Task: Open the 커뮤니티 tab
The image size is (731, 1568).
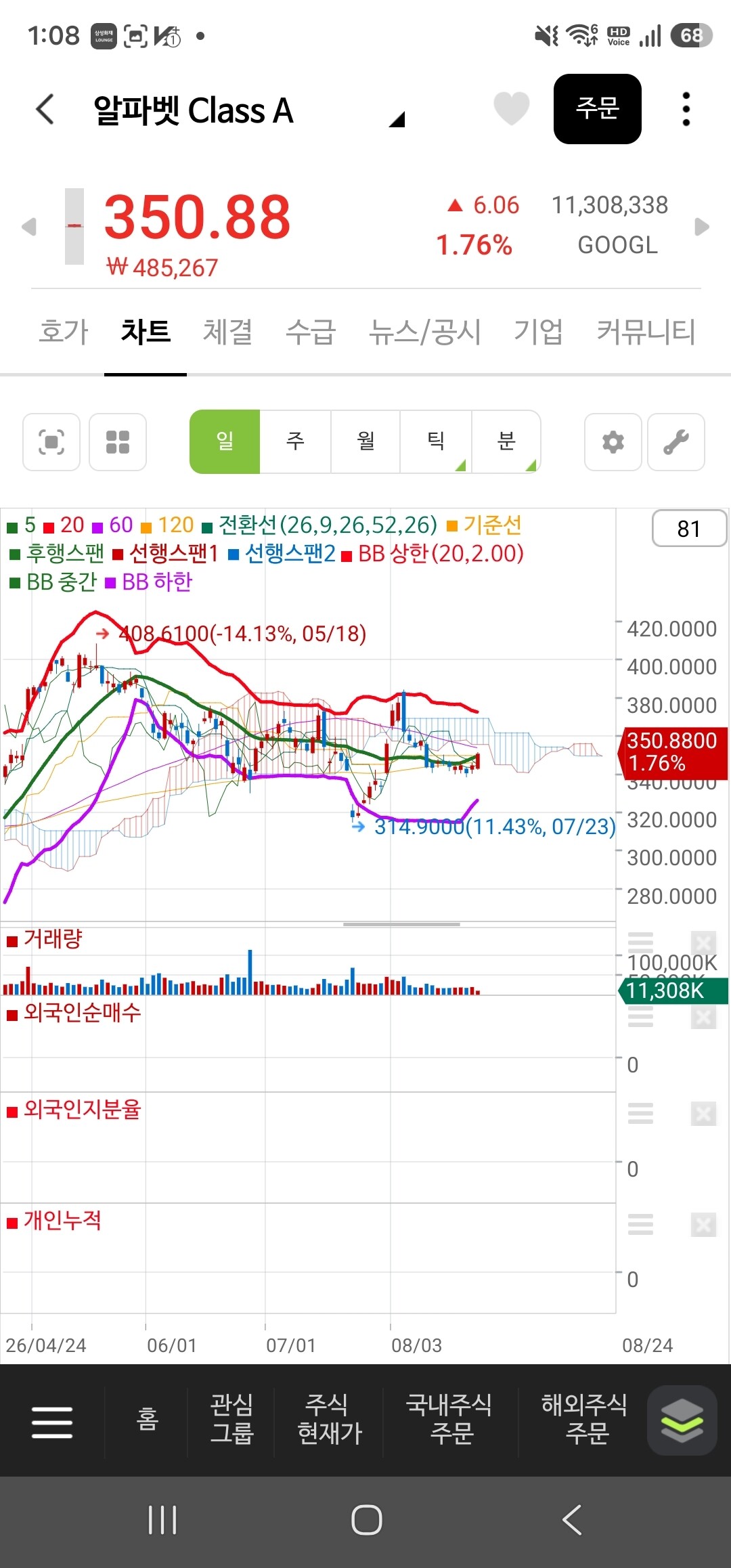Action: pyautogui.click(x=646, y=332)
